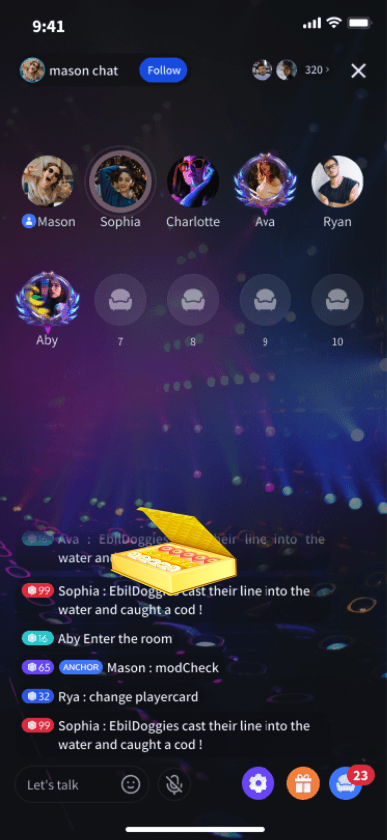Image resolution: width=387 pixels, height=840 pixels.
Task: Open Ava's seat avatar
Action: click(265, 182)
